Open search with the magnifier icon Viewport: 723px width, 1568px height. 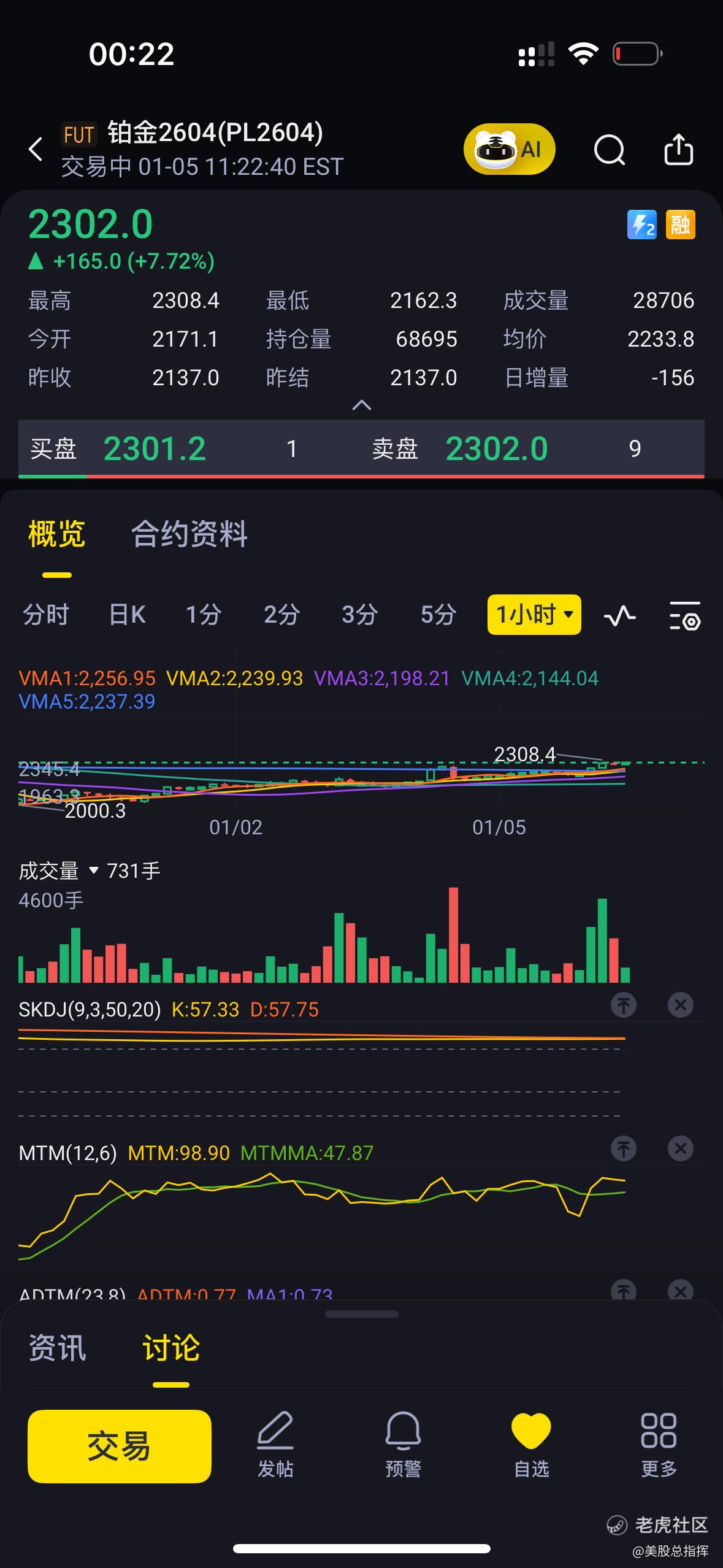click(609, 150)
